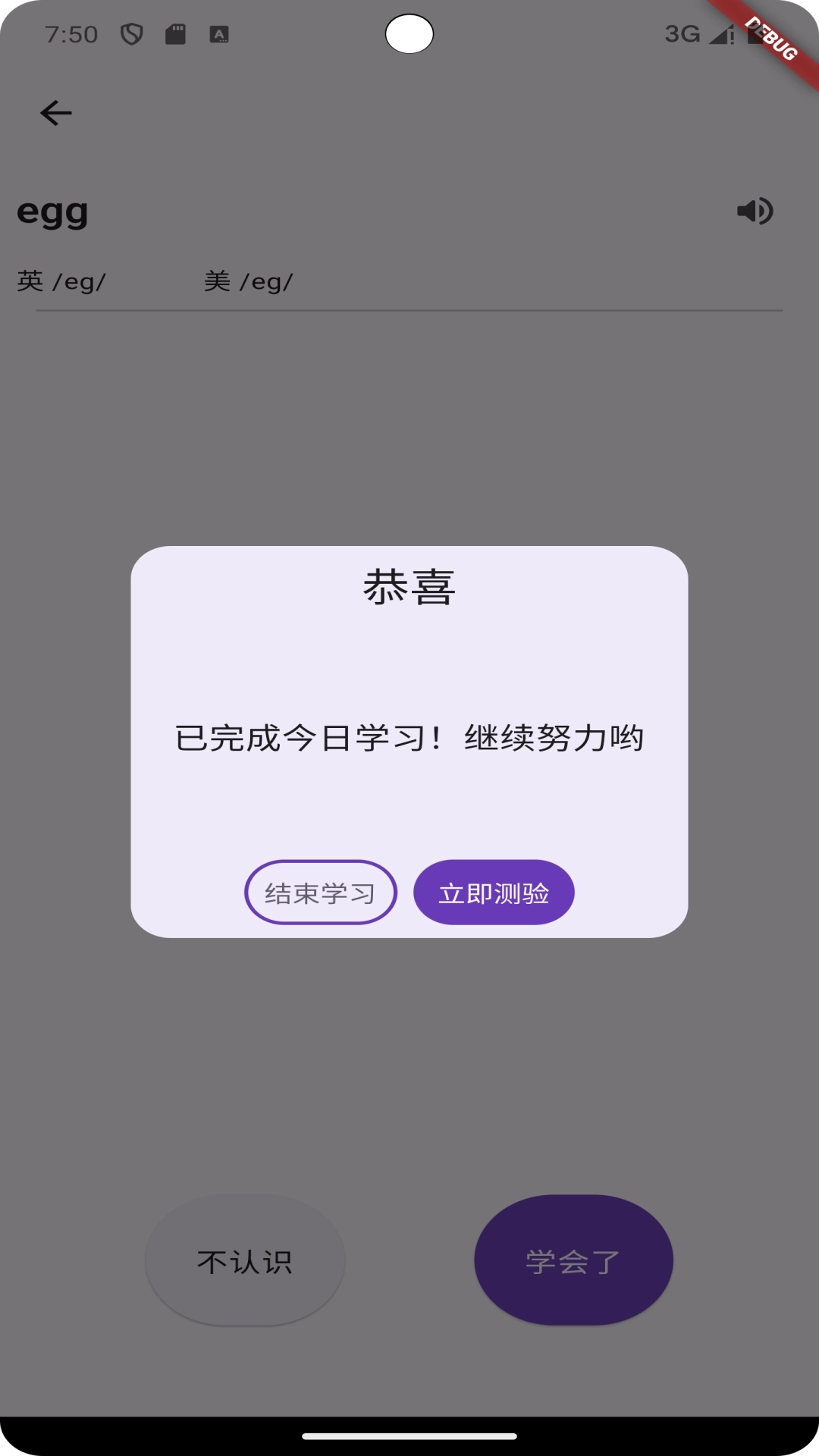
Task: Click the back arrow icon
Action: 56,112
